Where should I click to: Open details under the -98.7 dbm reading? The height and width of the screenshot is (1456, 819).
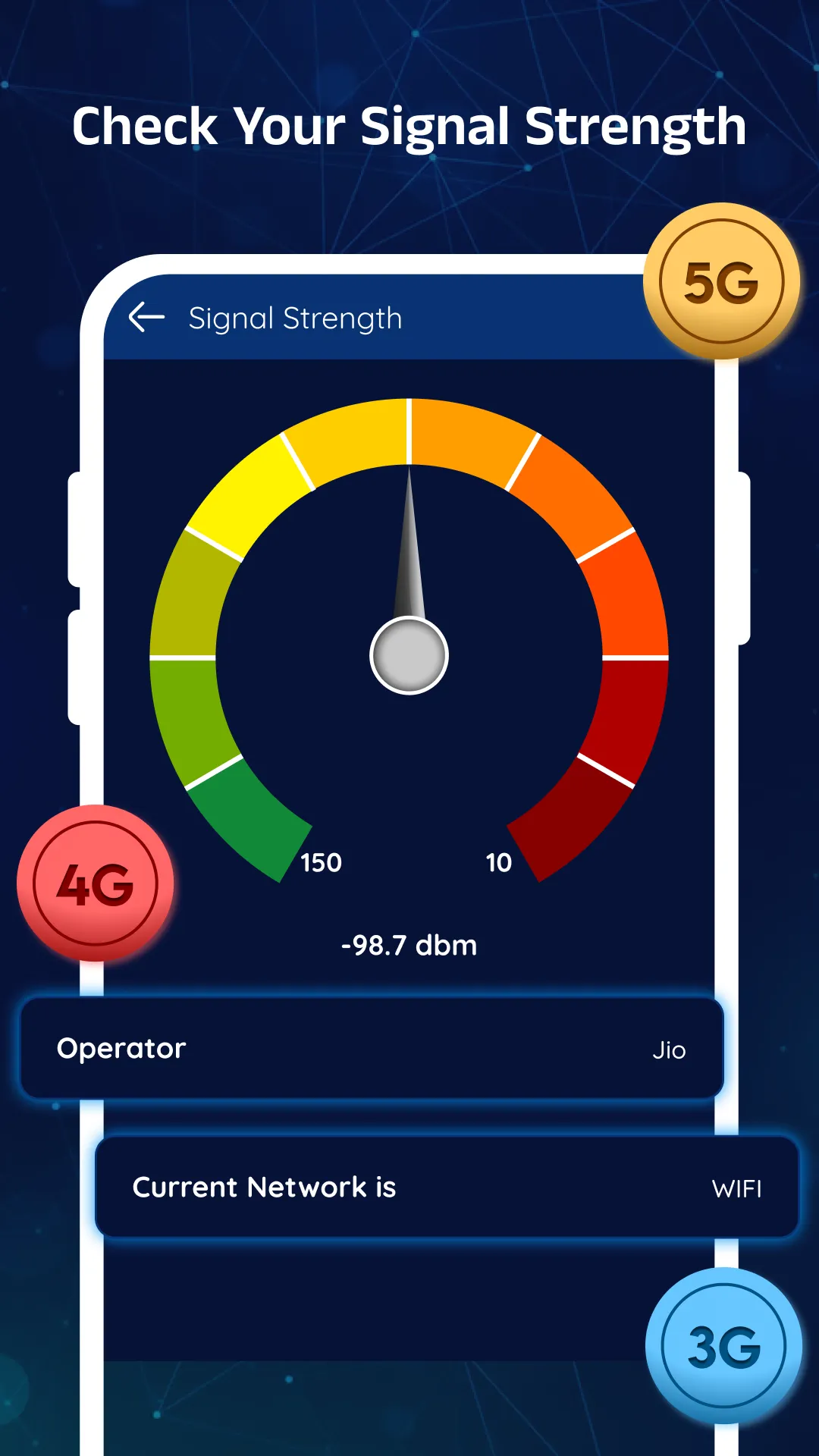(x=408, y=945)
